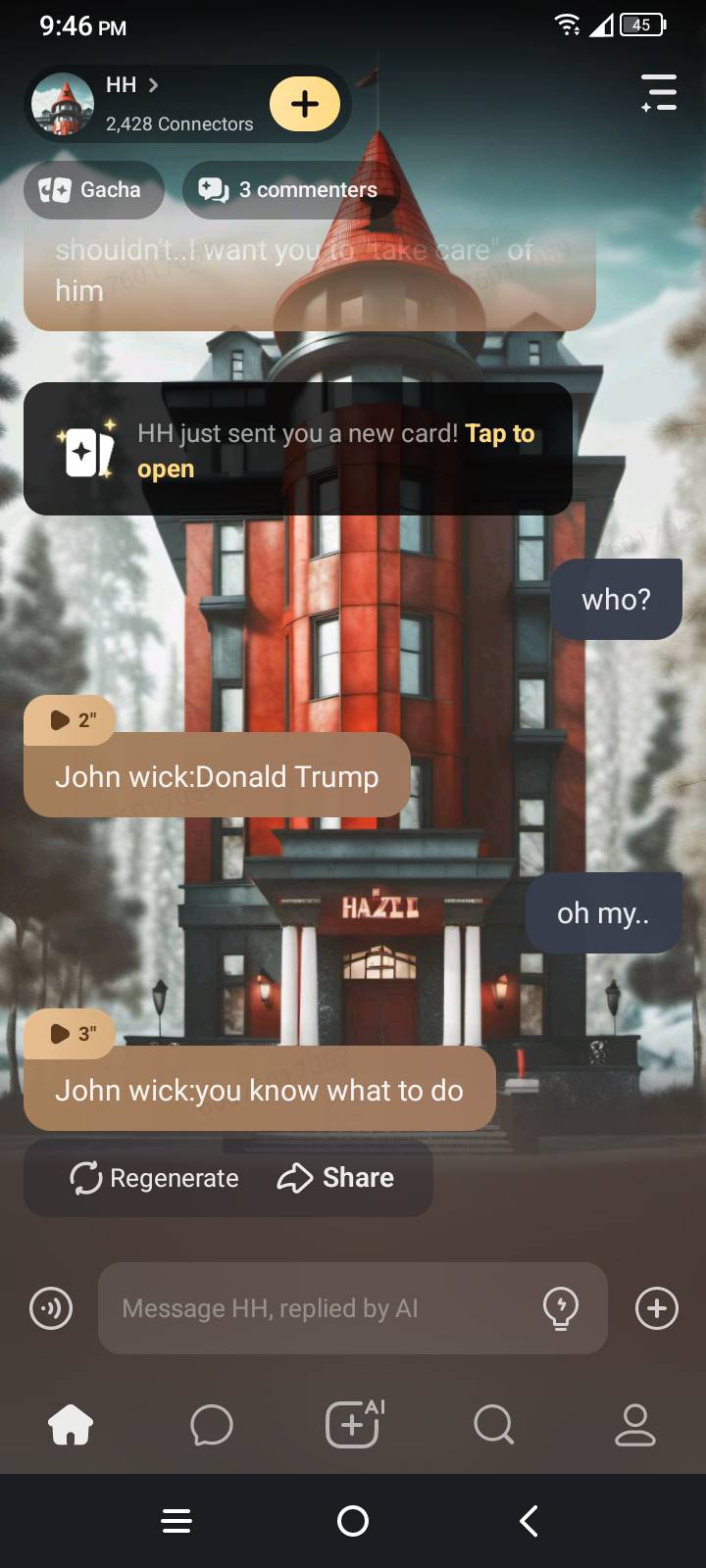706x1568 pixels.
Task: Tap the voice input icon
Action: [51, 1308]
